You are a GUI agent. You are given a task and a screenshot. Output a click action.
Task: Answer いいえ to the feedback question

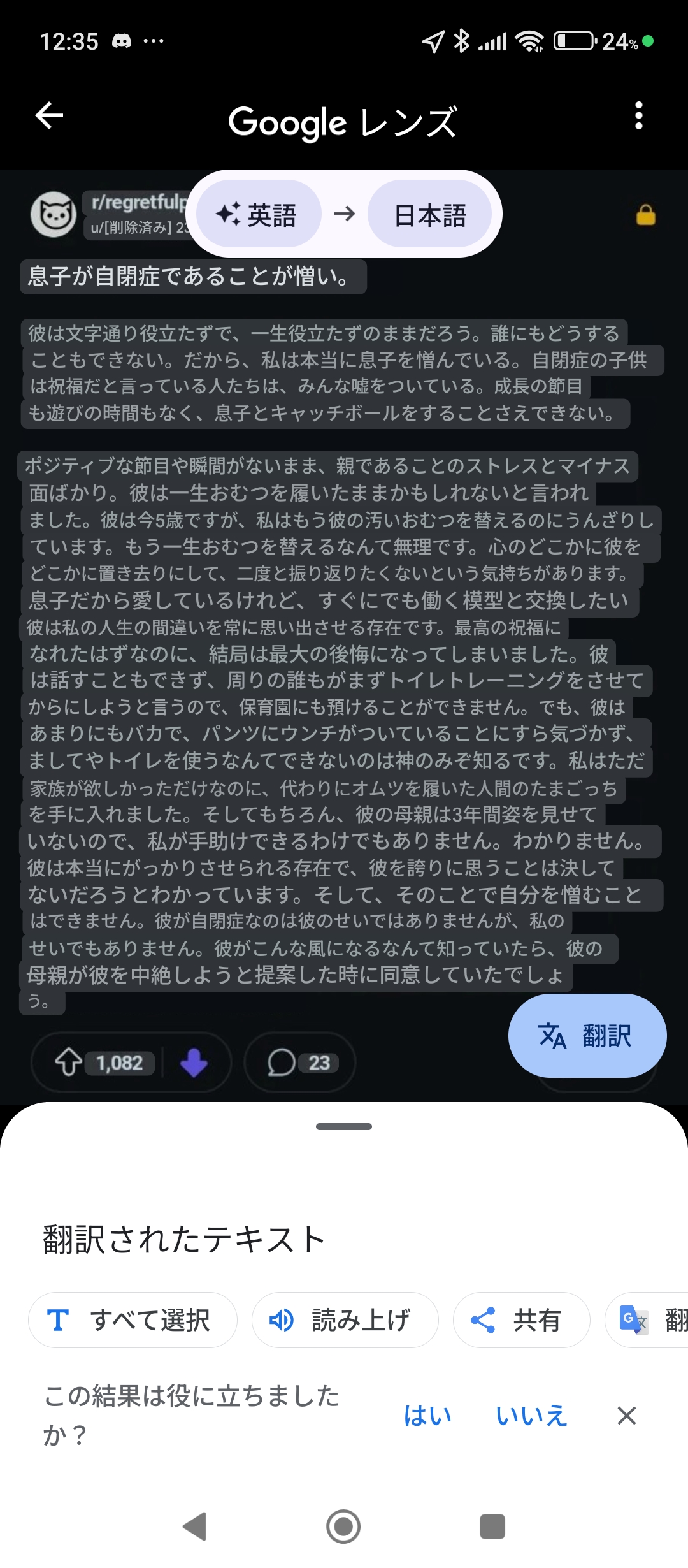click(x=531, y=1416)
